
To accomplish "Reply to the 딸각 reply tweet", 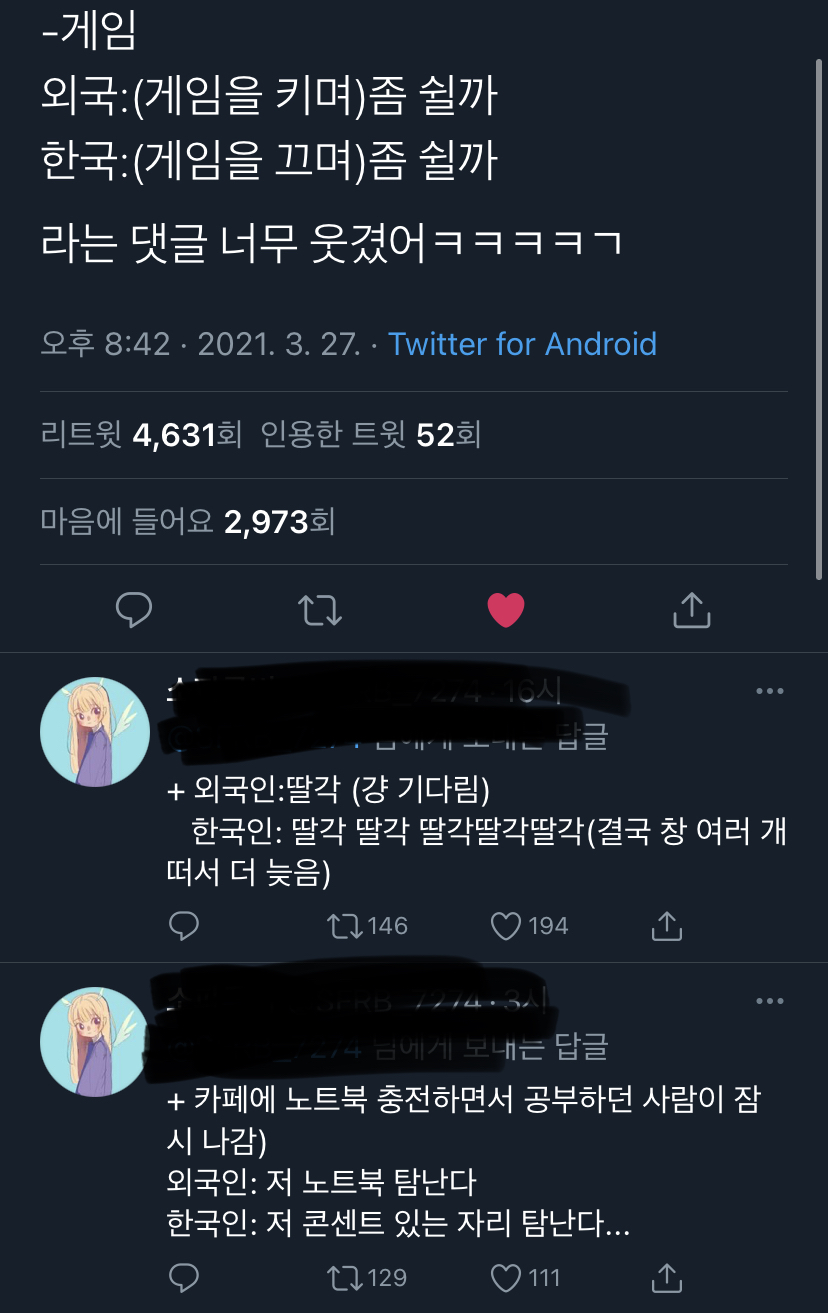I will (184, 926).
